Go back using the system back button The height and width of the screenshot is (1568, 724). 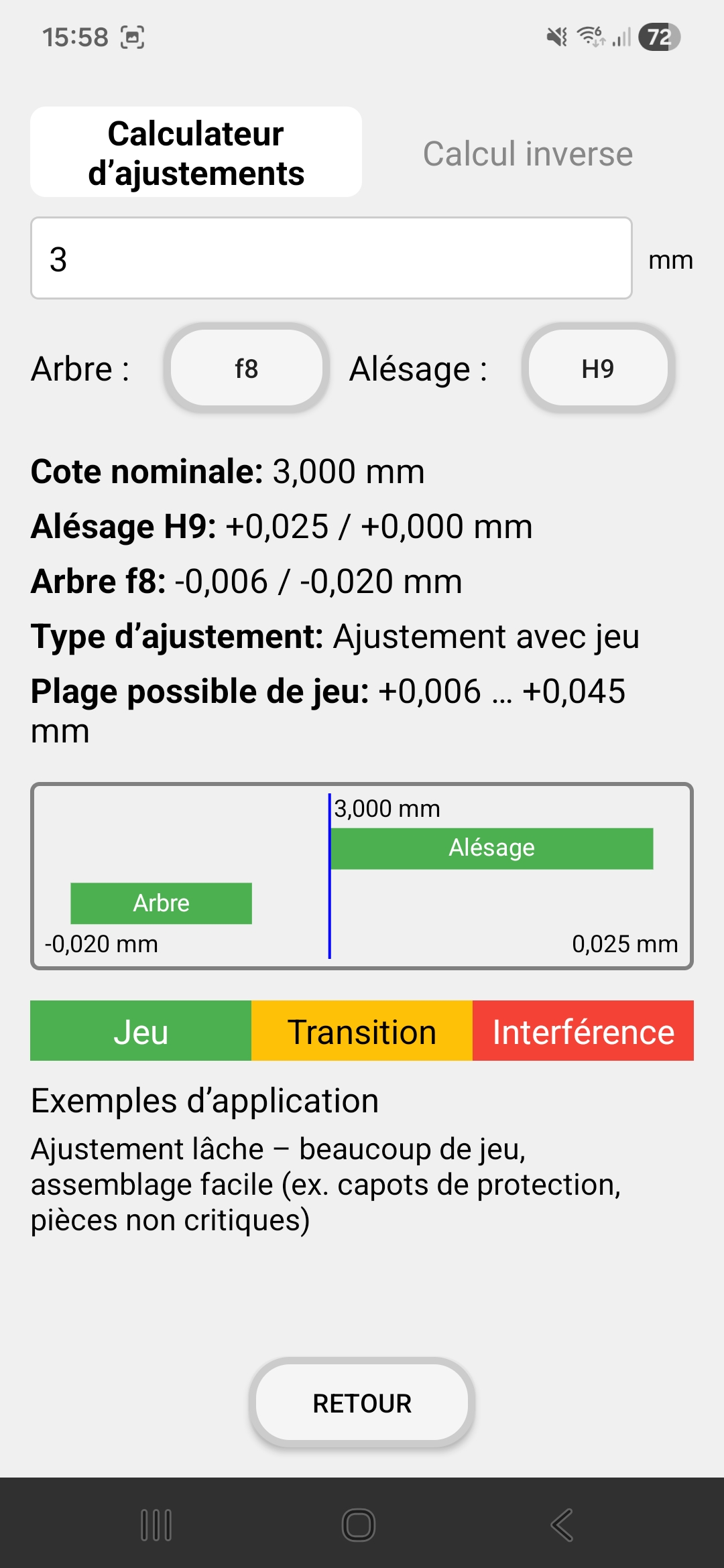click(x=562, y=1525)
